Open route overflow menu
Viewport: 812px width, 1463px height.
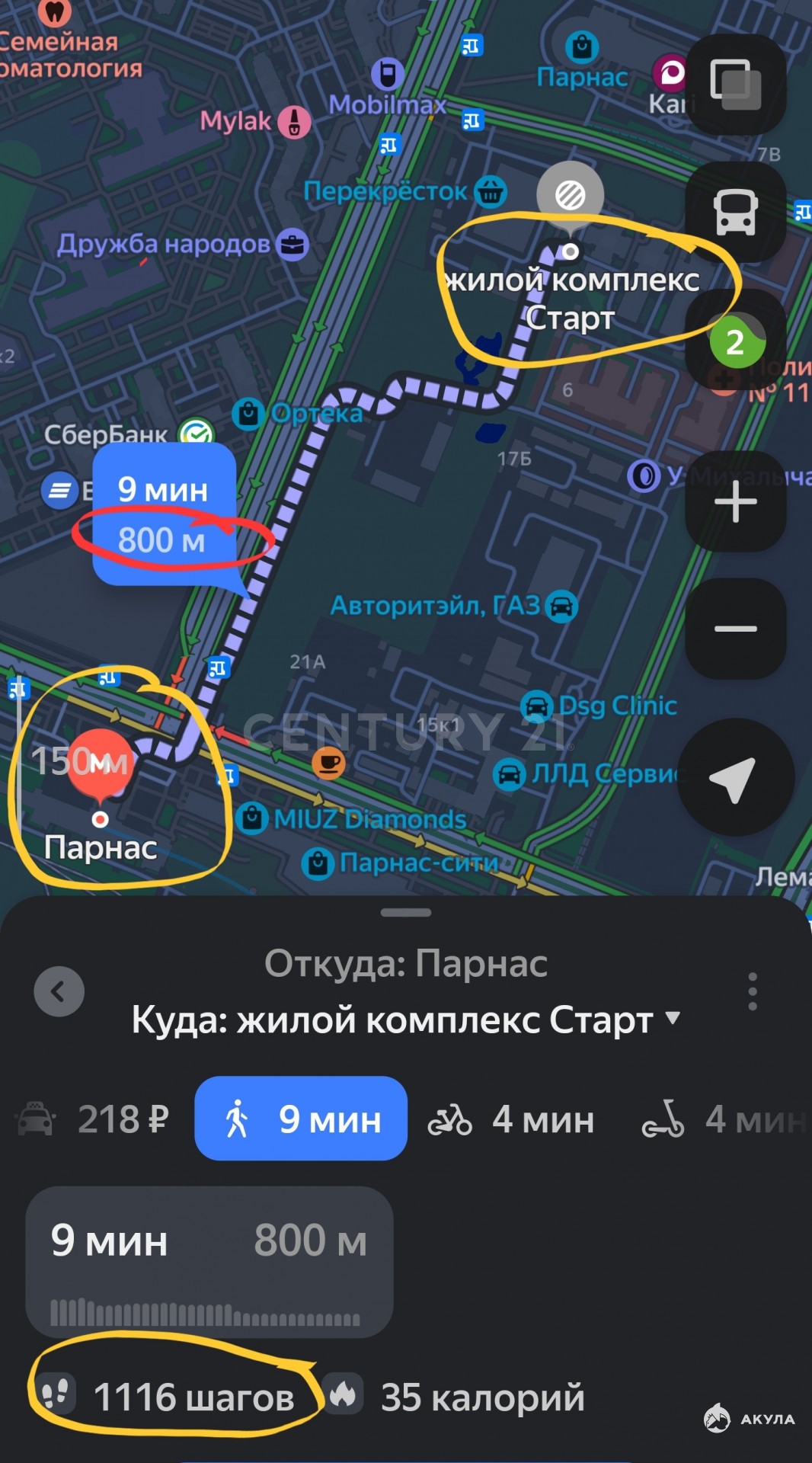[753, 991]
